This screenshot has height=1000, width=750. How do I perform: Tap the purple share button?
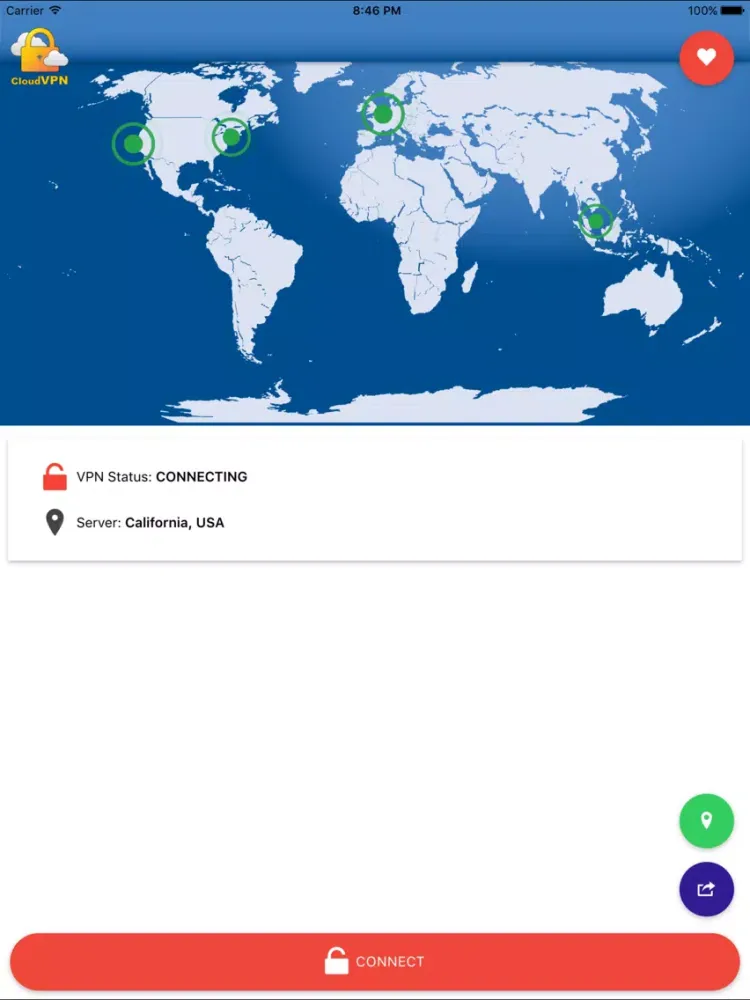click(x=706, y=888)
